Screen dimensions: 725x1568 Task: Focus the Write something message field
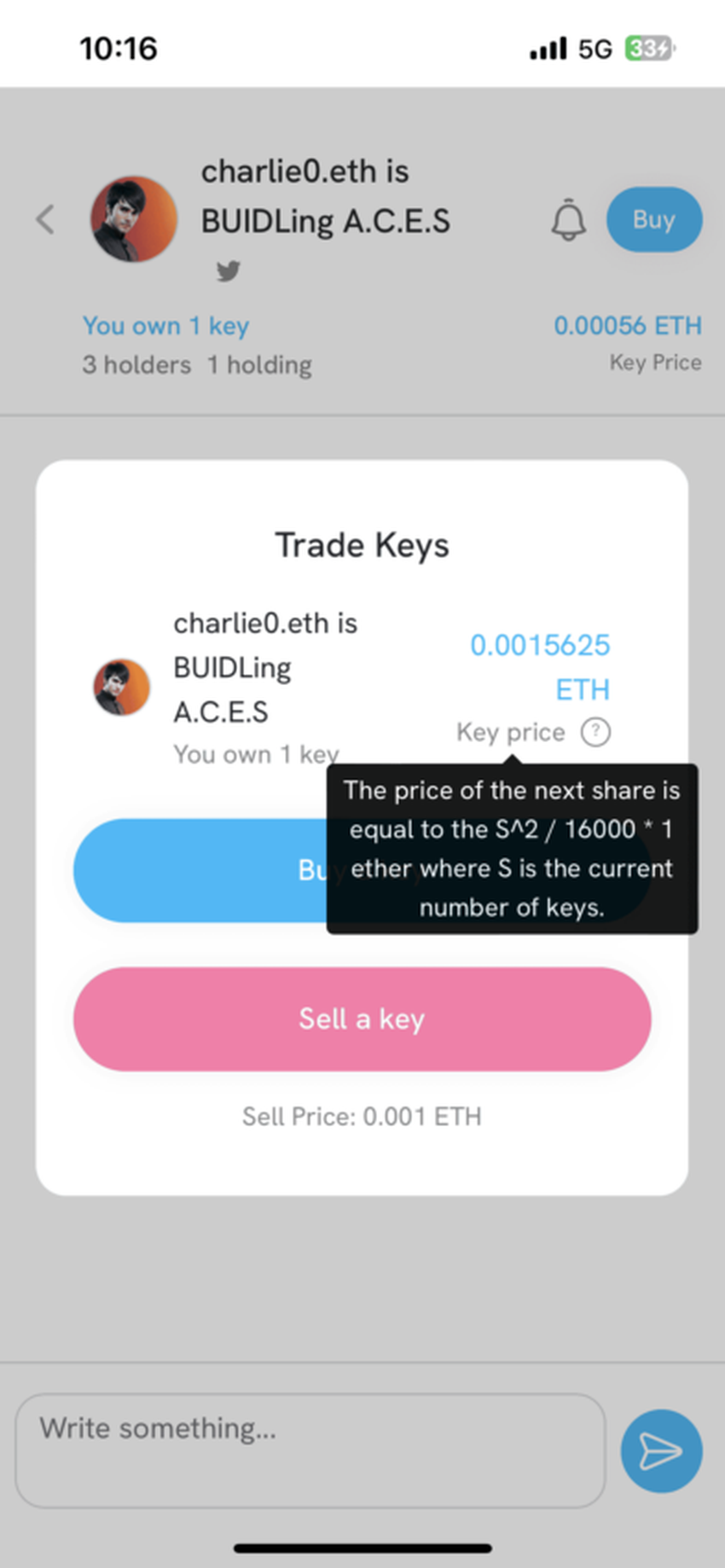pyautogui.click(x=310, y=1449)
